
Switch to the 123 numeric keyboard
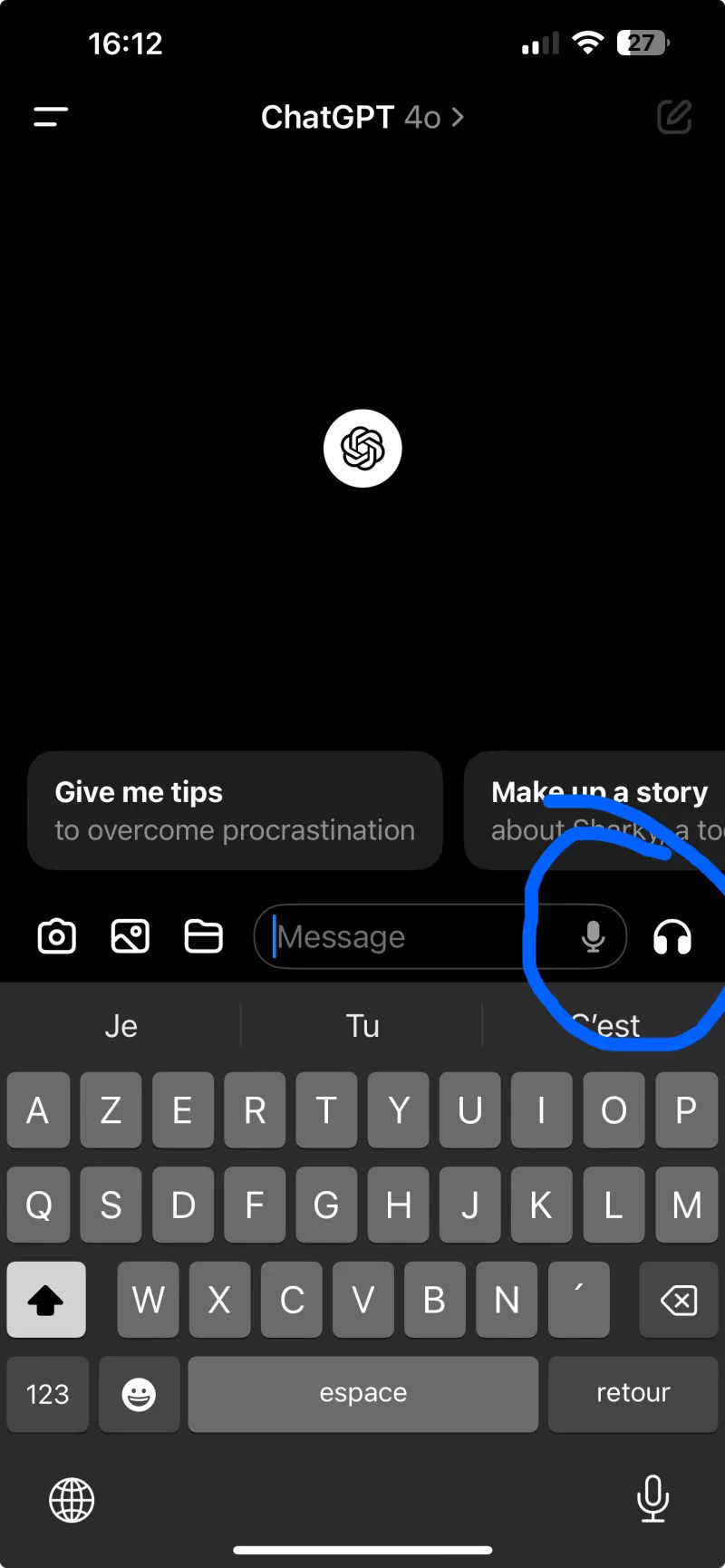point(47,1394)
